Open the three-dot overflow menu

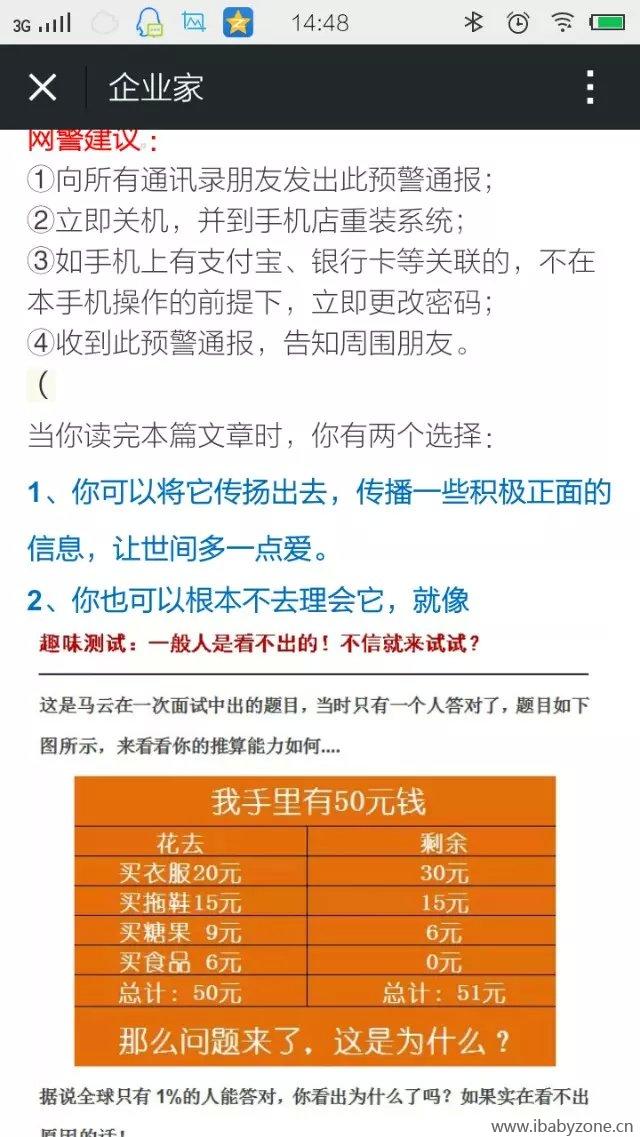coord(590,88)
